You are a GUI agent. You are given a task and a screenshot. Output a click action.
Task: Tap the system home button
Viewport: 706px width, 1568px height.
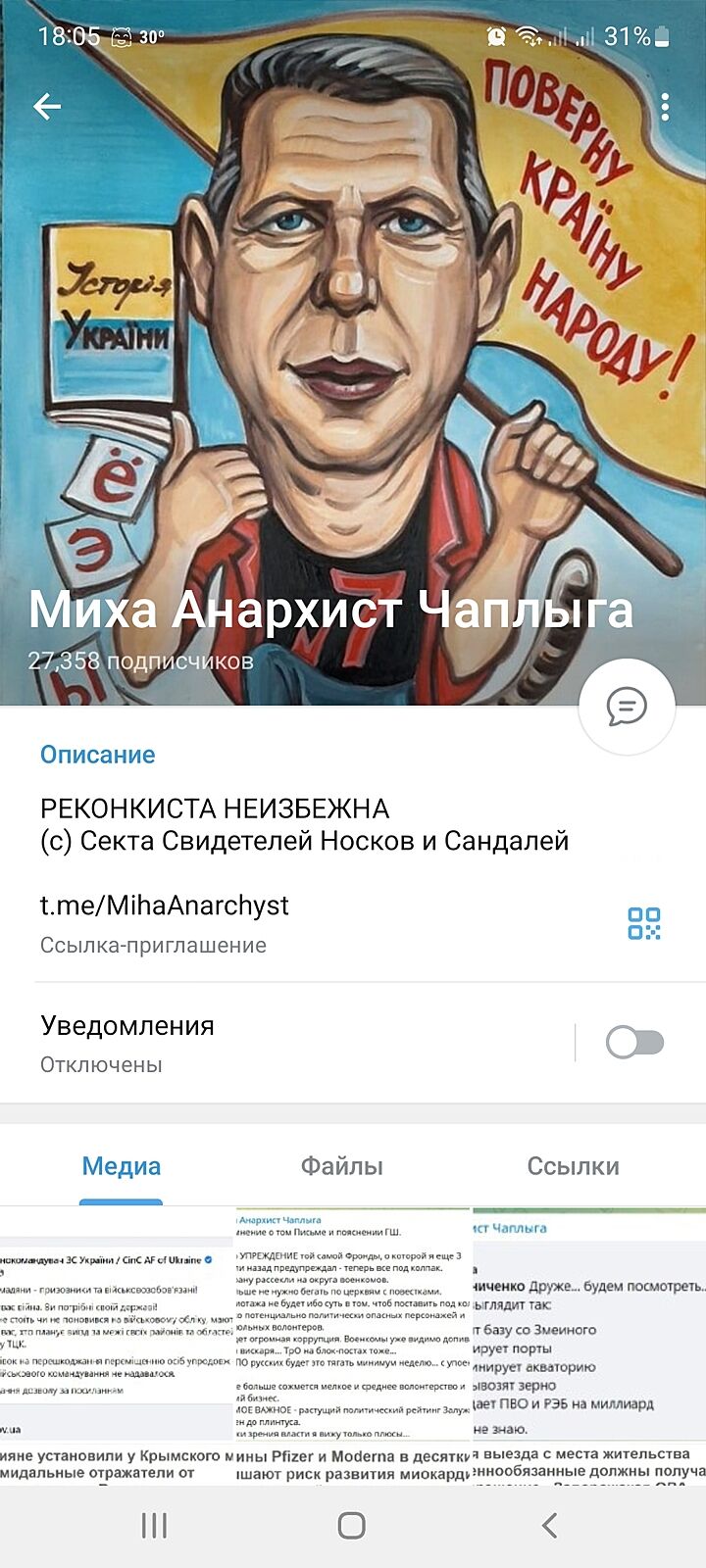tap(352, 1525)
